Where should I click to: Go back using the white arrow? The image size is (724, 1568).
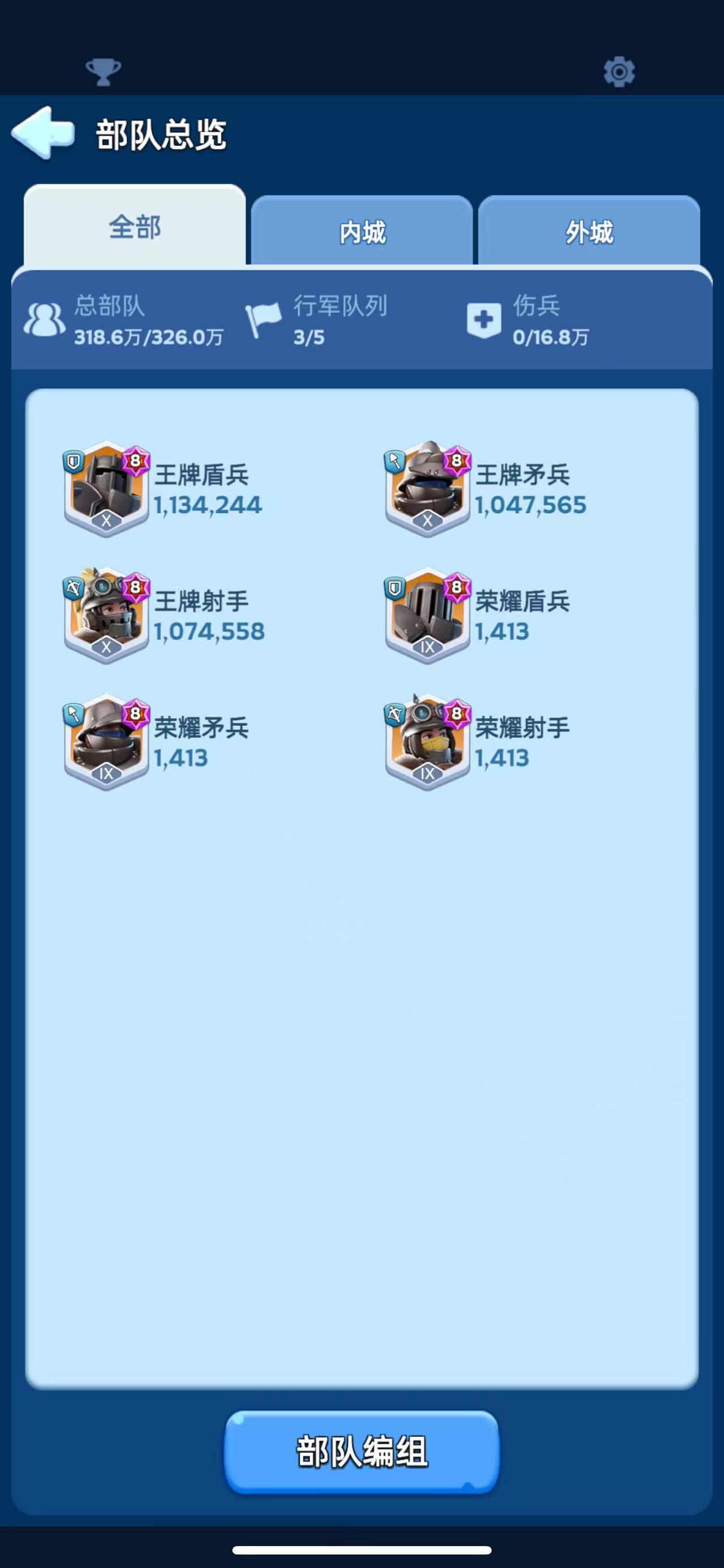(42, 133)
